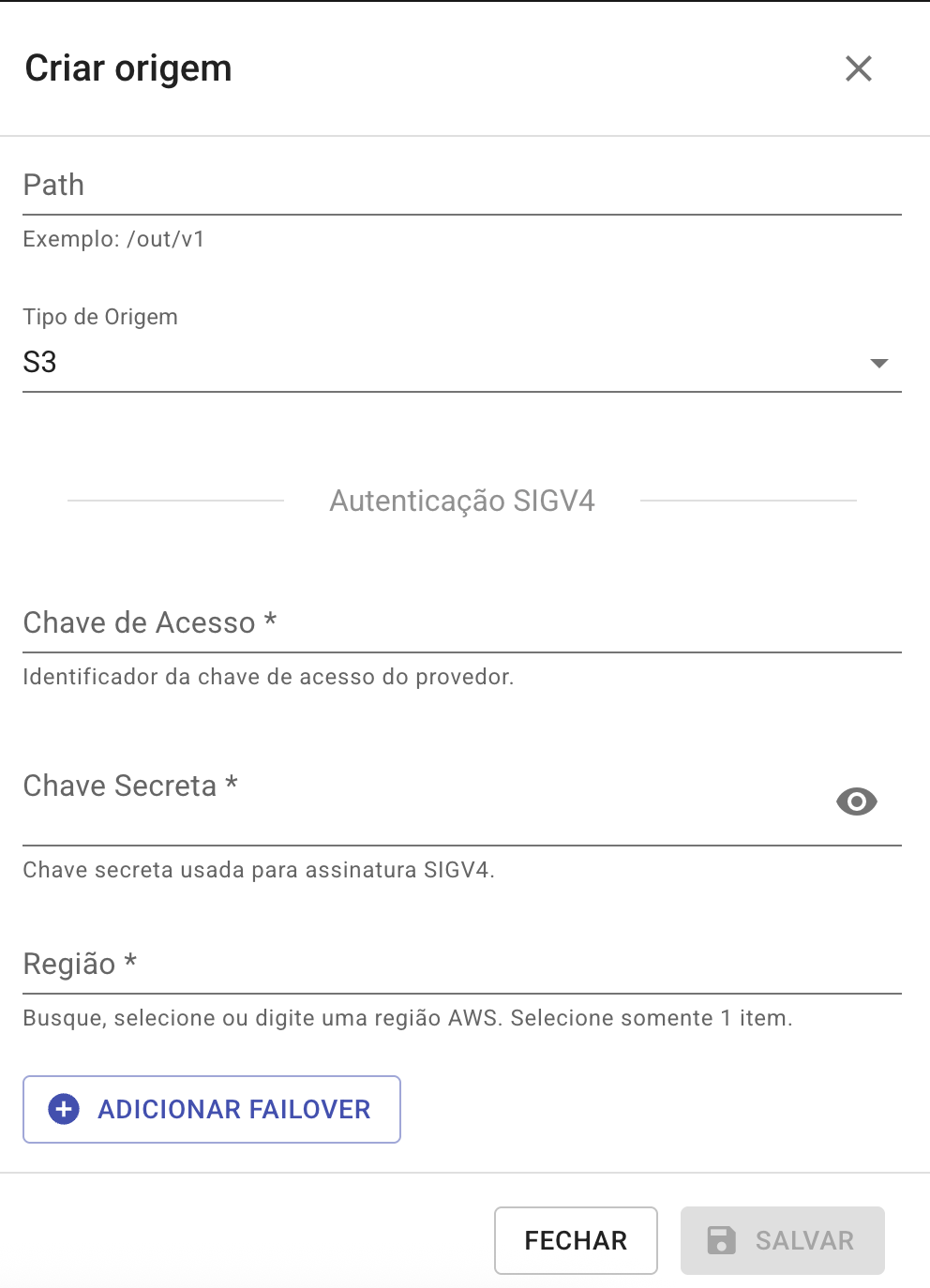
Task: Click the Exemplo: /out/v1 hint text
Action: (x=113, y=239)
